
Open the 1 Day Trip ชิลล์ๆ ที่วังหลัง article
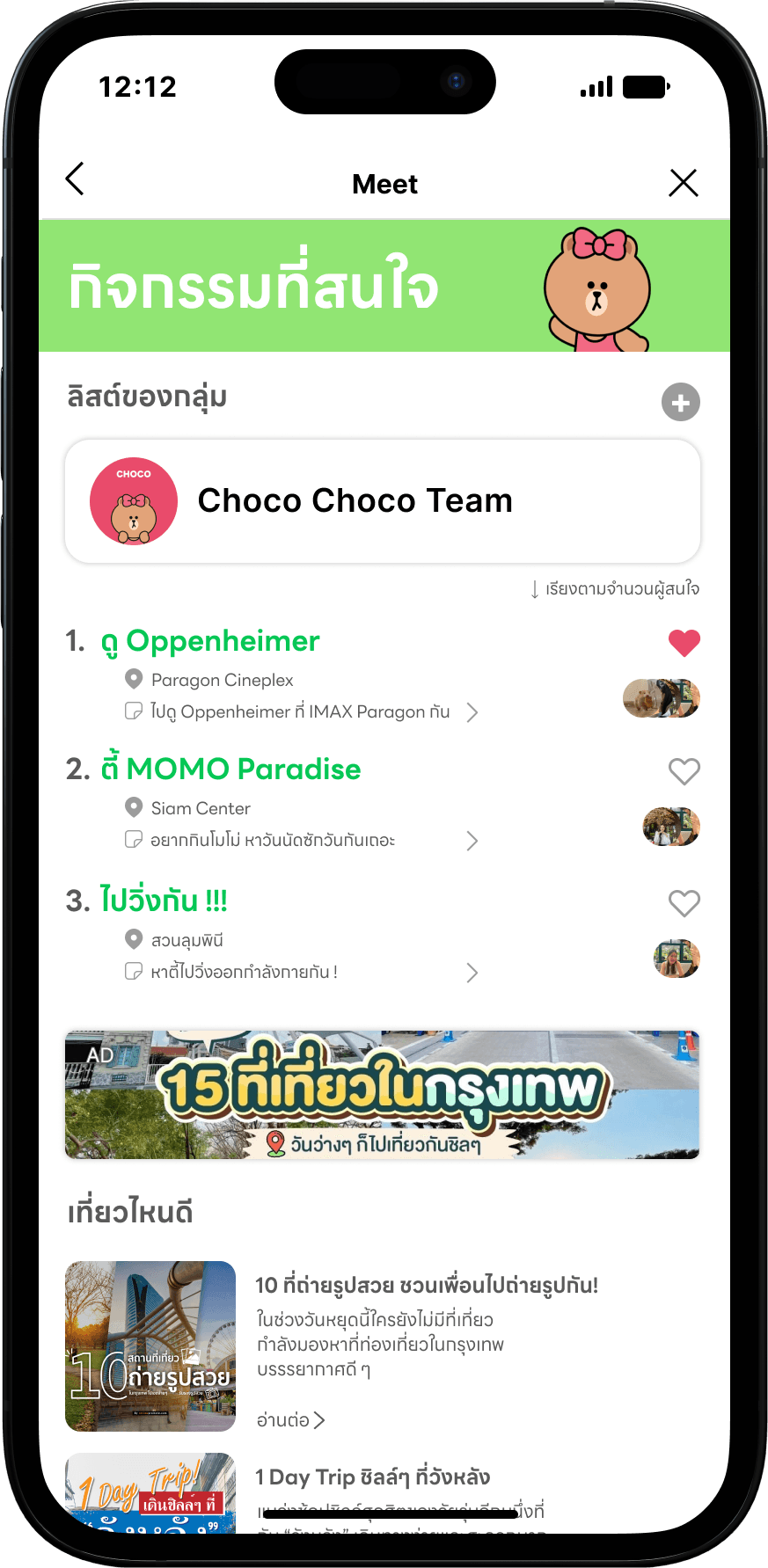click(373, 1477)
